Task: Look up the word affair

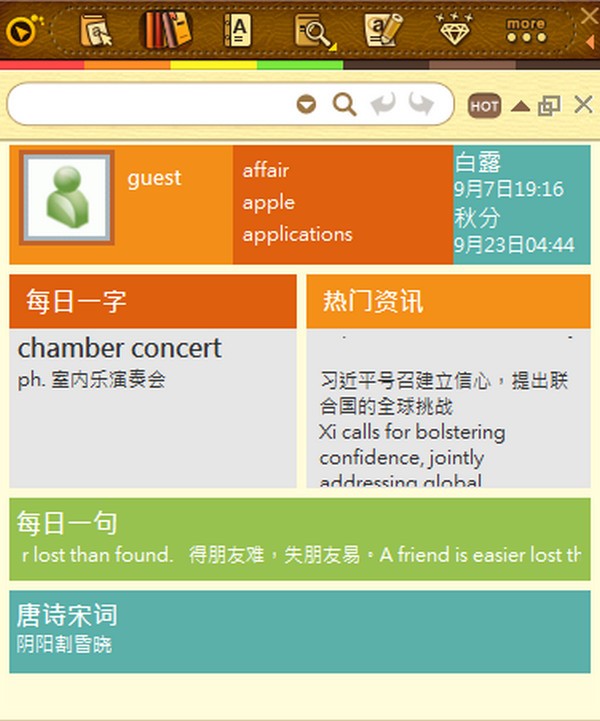Action: tap(266, 171)
